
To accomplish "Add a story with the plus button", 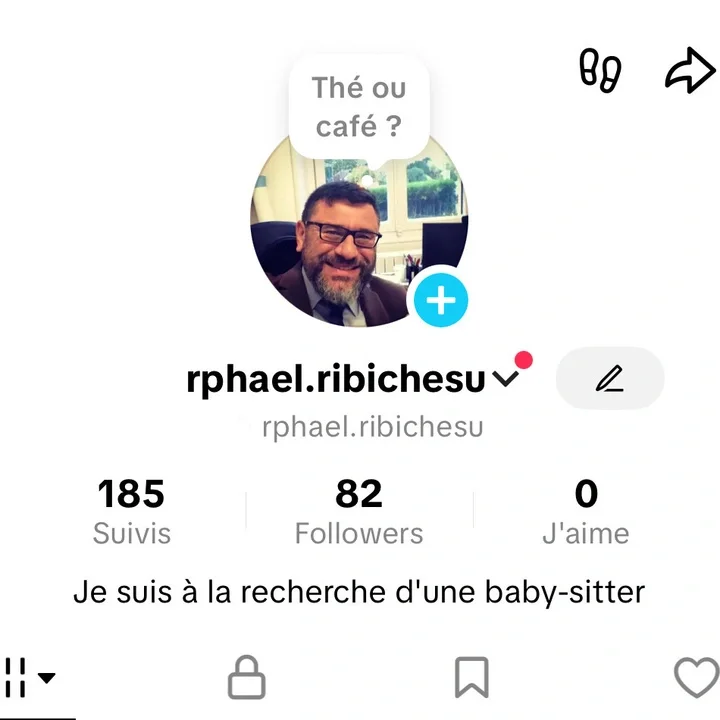I will (x=441, y=299).
